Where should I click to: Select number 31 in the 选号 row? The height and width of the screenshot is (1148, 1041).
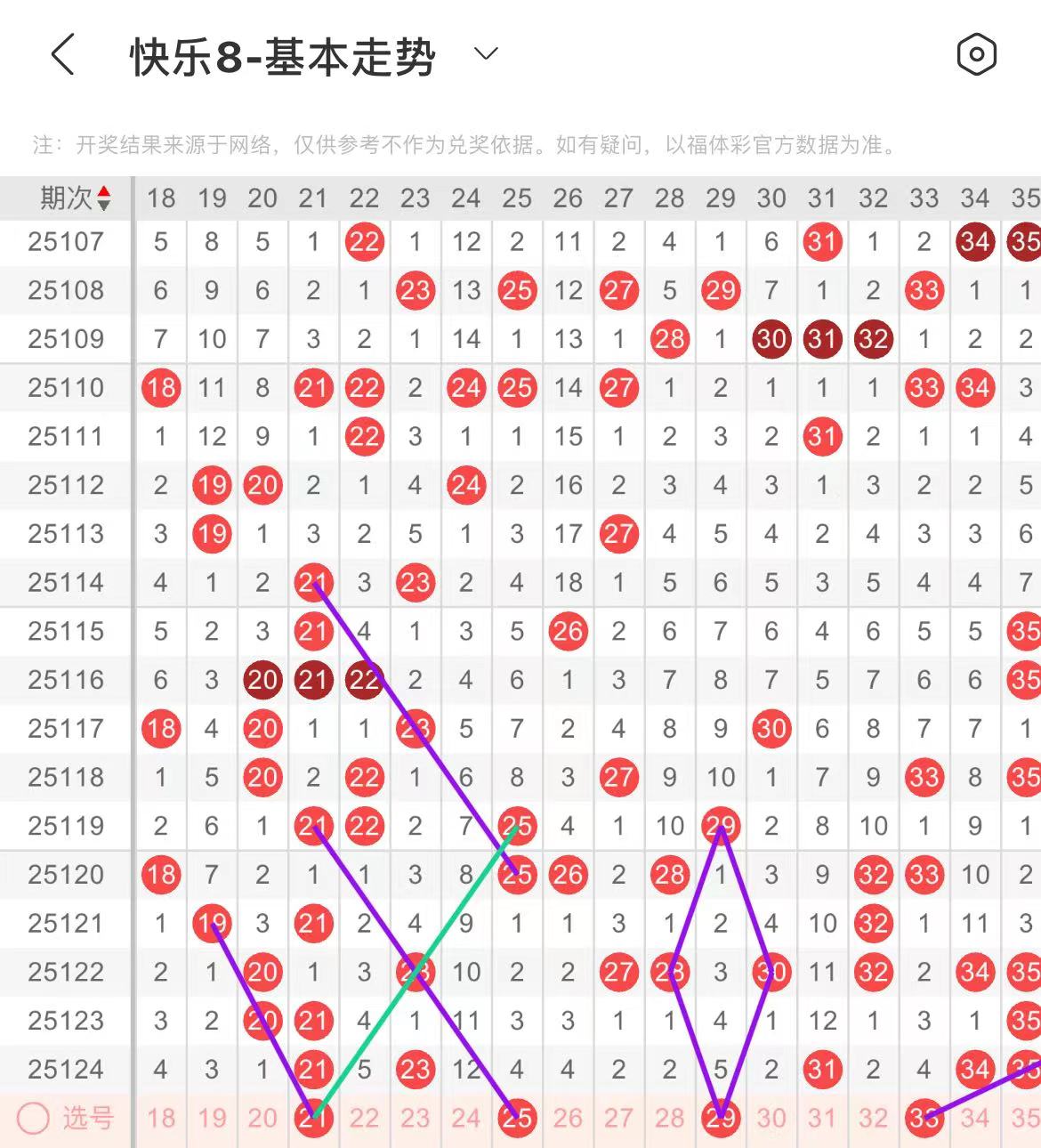822,1118
